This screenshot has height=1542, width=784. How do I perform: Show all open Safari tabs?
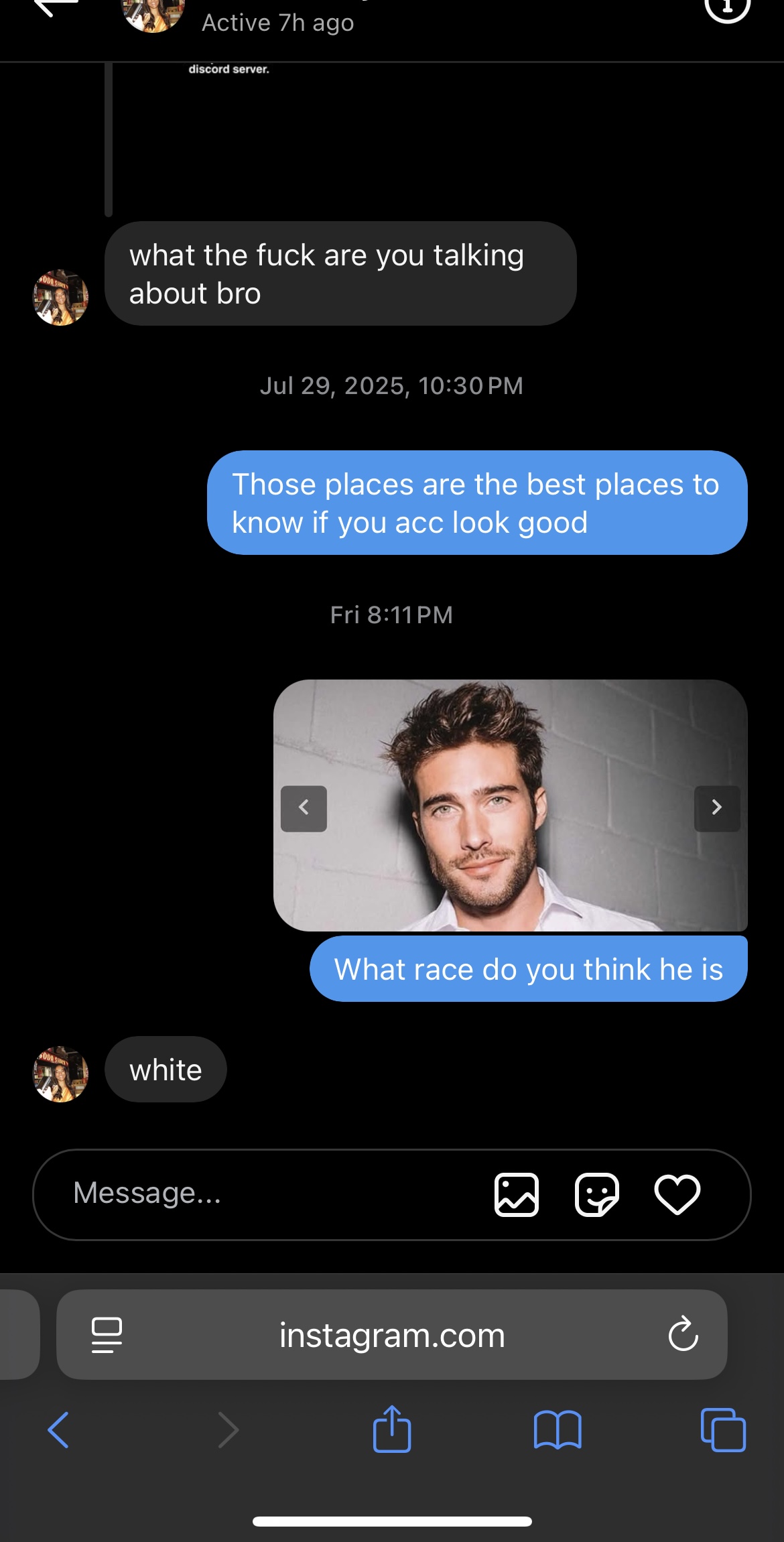723,1430
